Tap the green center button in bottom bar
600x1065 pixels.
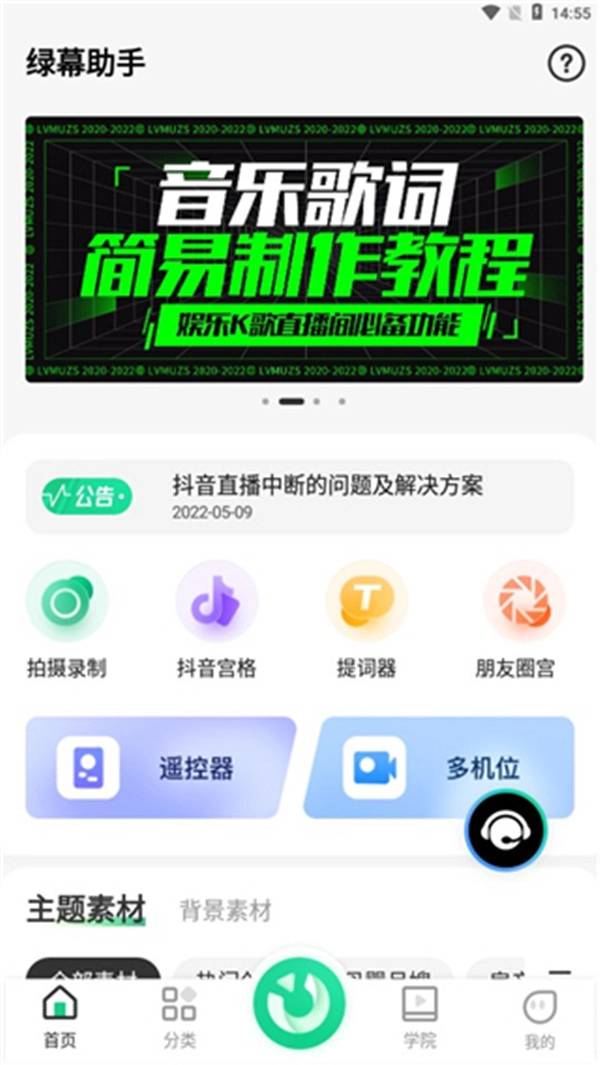300,1002
